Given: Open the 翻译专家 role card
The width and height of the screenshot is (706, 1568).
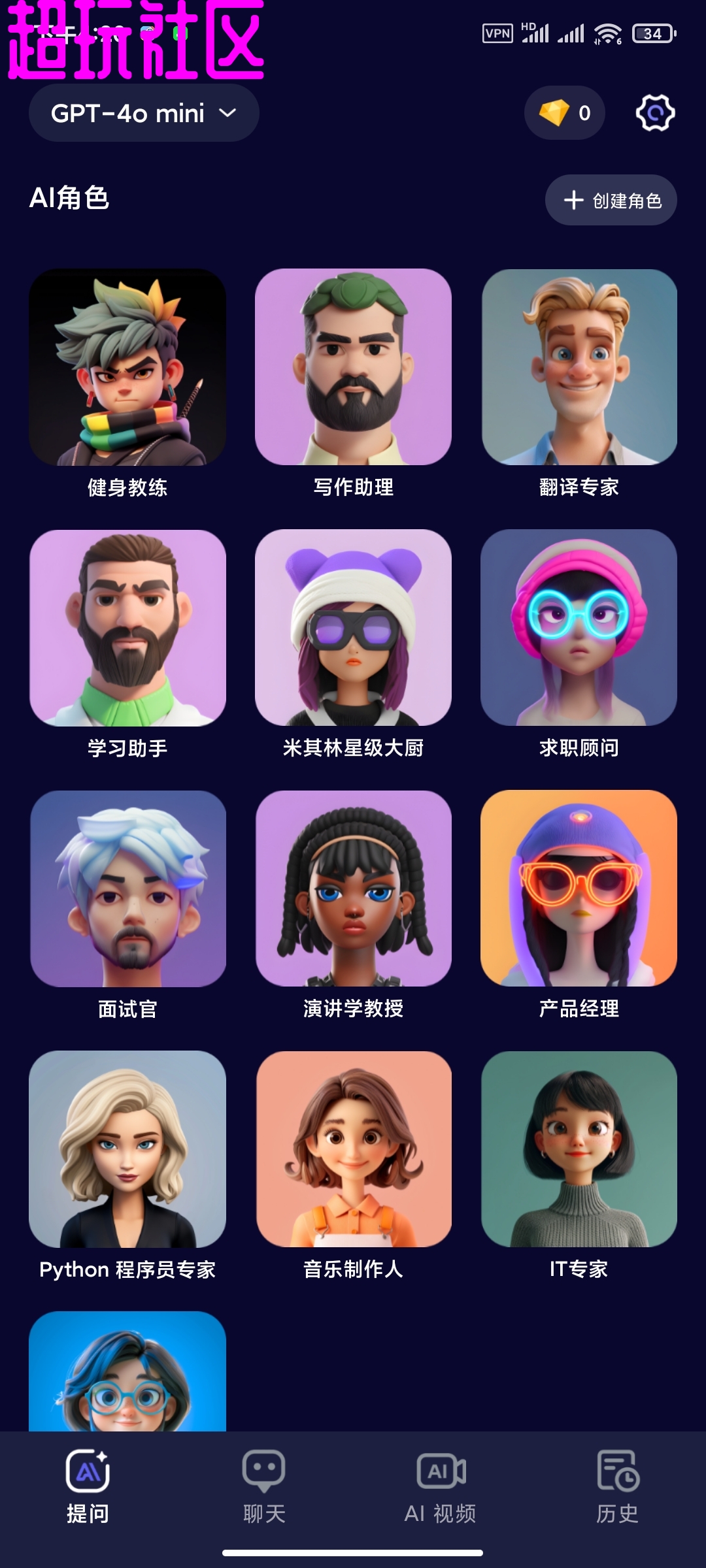Looking at the screenshot, I should point(579,367).
